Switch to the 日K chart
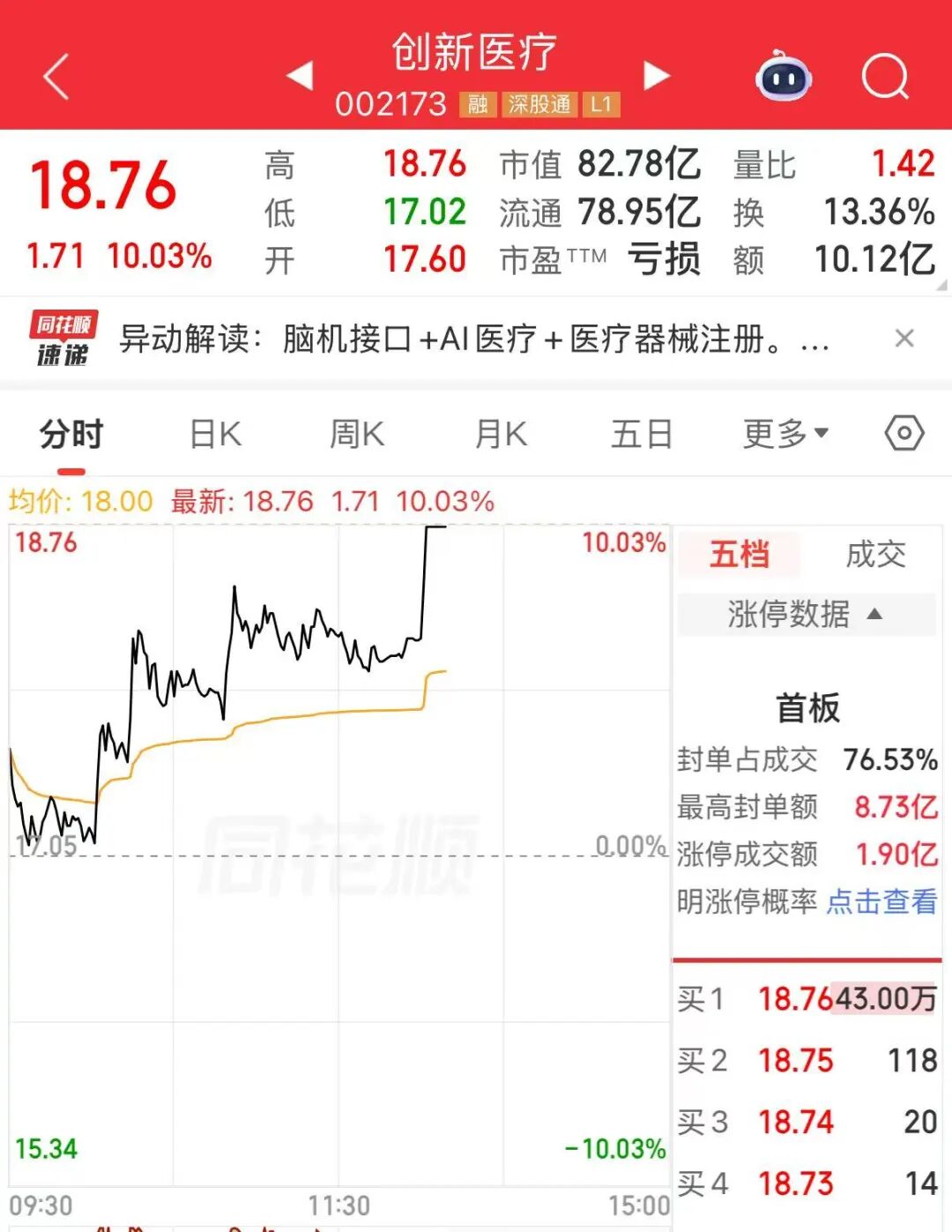Screen dimensions: 952x1232 (216, 434)
